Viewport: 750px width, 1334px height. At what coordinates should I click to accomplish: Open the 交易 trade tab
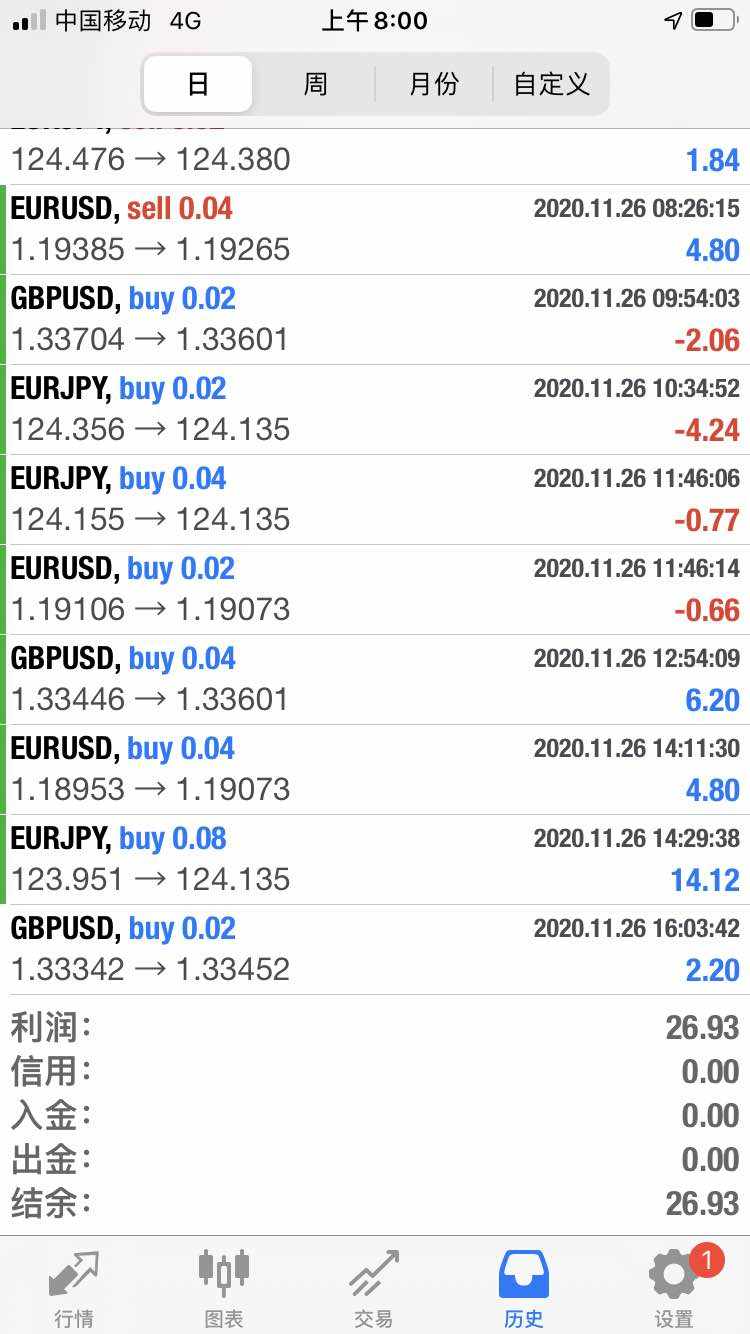[x=374, y=1288]
